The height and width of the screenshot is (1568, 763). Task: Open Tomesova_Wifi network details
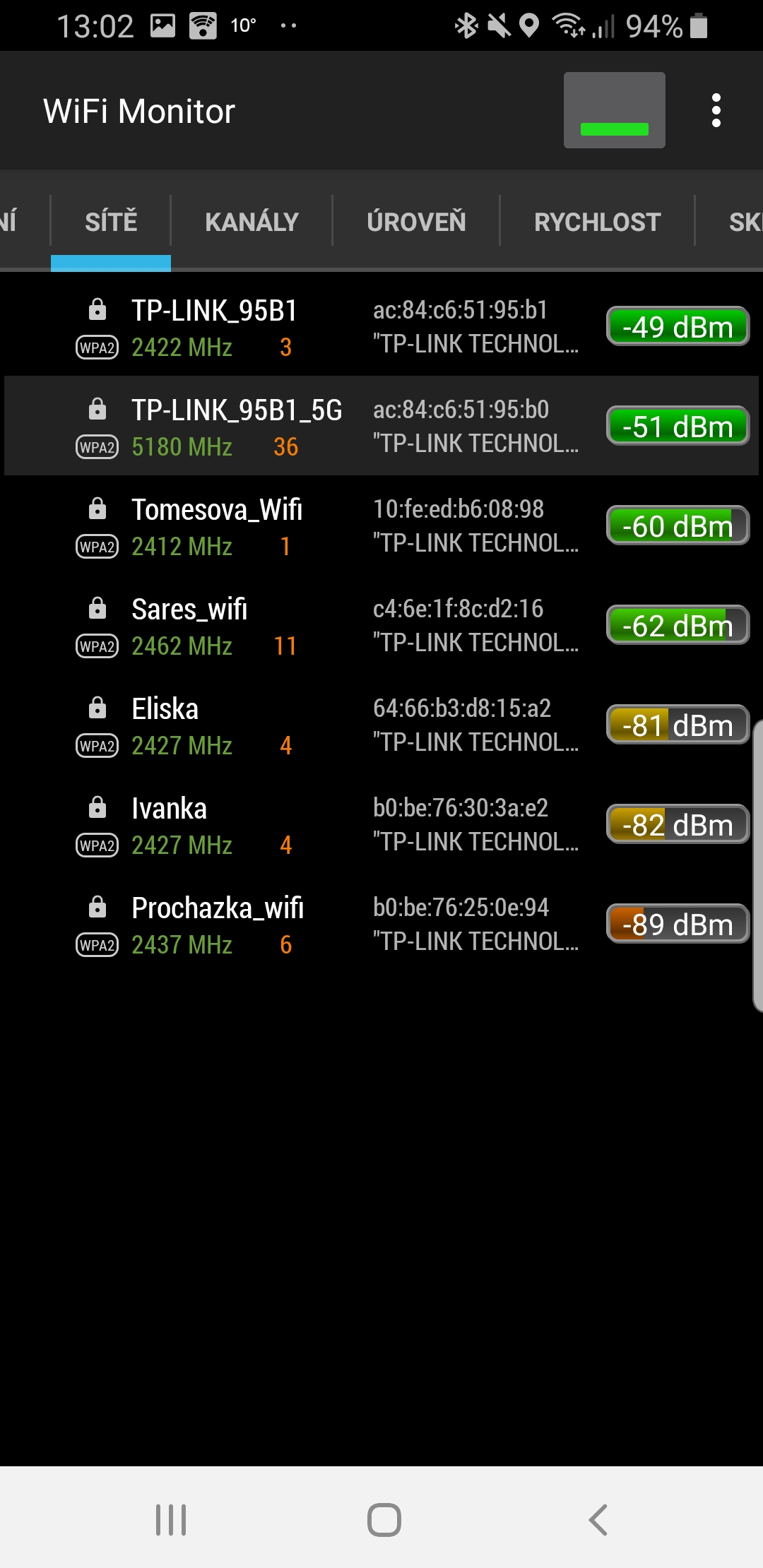[x=381, y=527]
